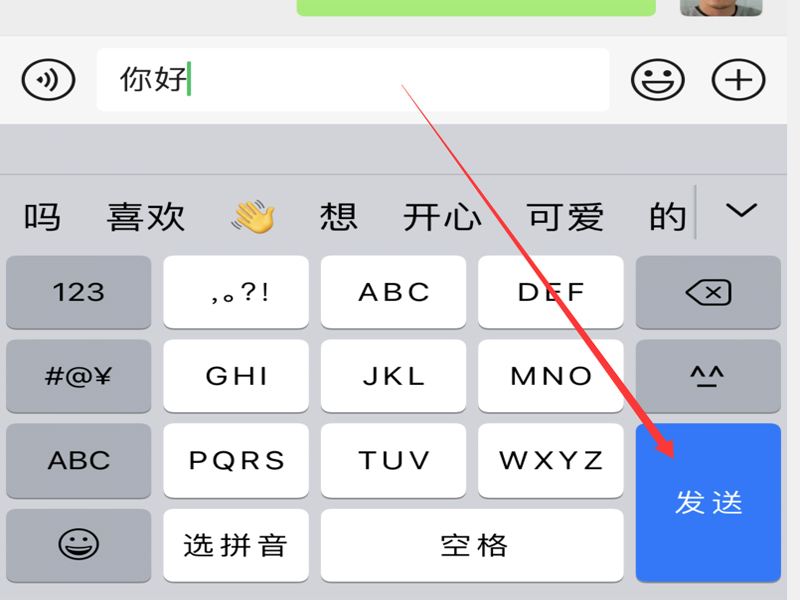Tap the message field containing 你好
The width and height of the screenshot is (800, 600).
352,80
